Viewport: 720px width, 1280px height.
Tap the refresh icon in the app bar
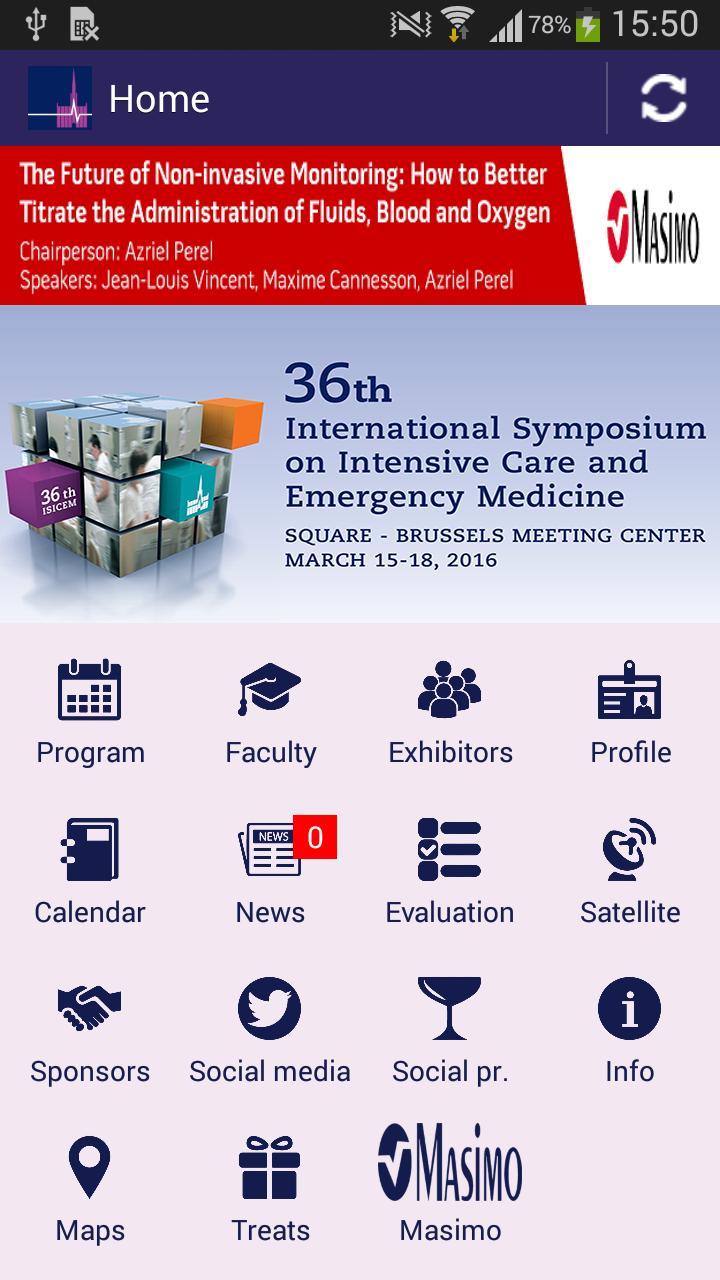(x=663, y=99)
